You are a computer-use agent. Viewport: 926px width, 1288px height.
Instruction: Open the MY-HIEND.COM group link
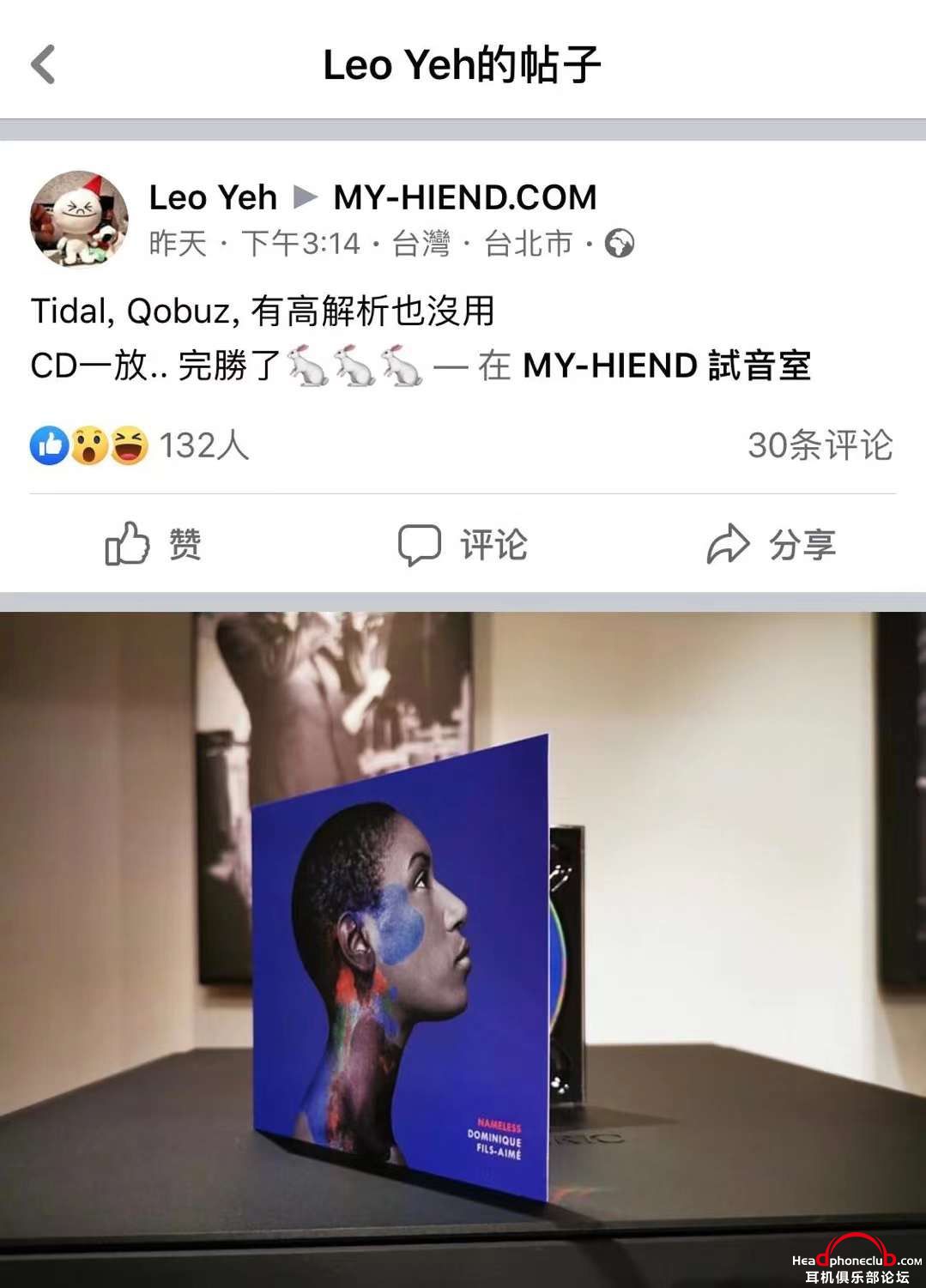pos(464,197)
